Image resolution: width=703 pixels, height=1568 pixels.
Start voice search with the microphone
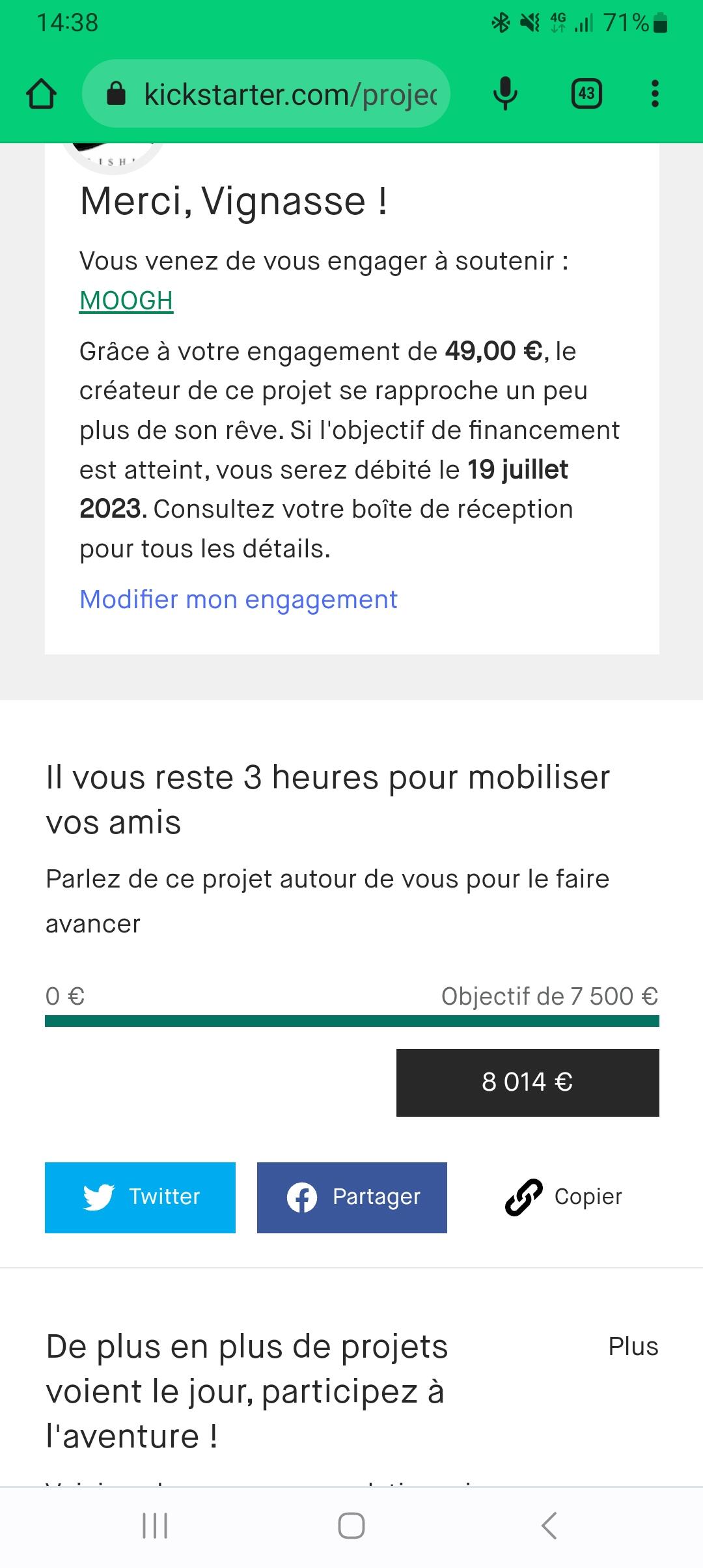pyautogui.click(x=505, y=94)
